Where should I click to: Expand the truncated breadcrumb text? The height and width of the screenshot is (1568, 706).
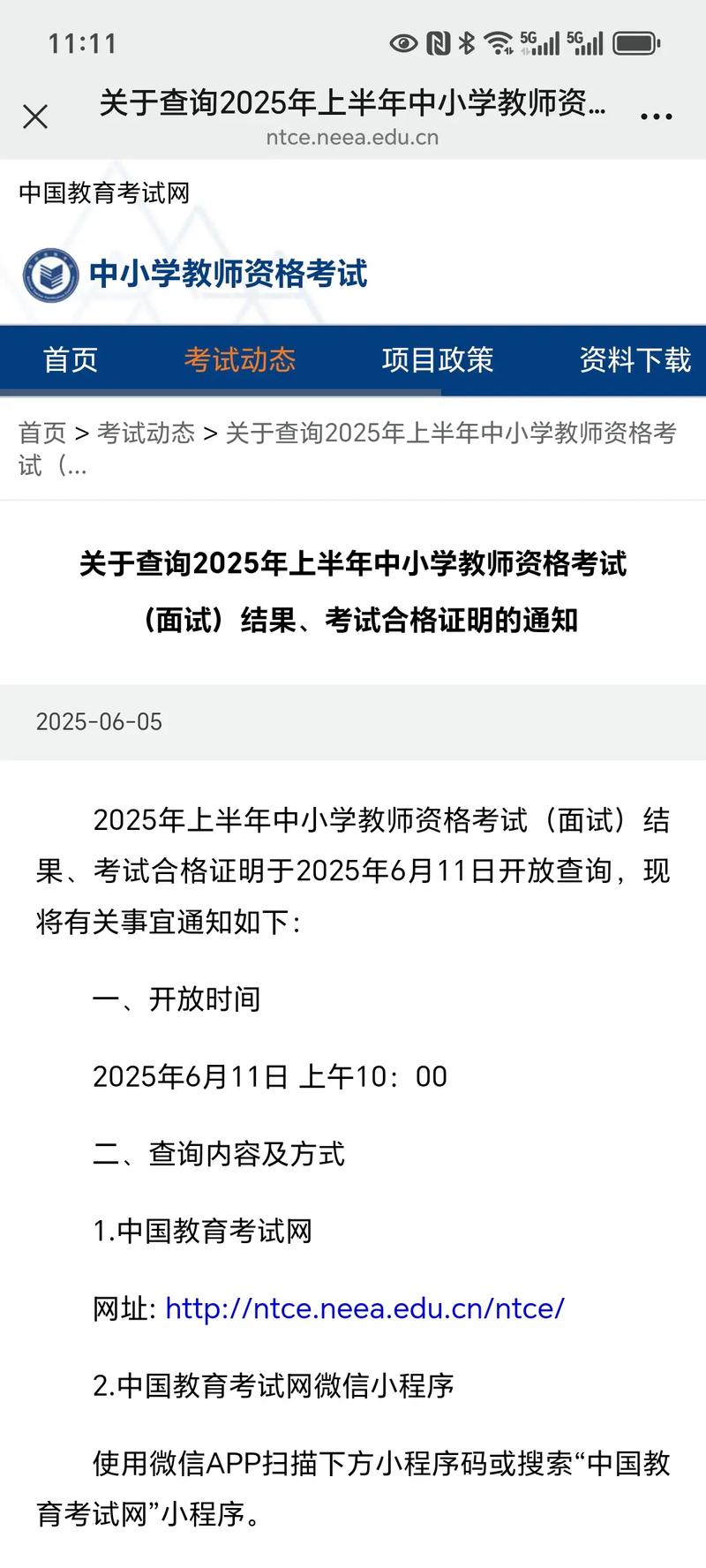(x=78, y=466)
